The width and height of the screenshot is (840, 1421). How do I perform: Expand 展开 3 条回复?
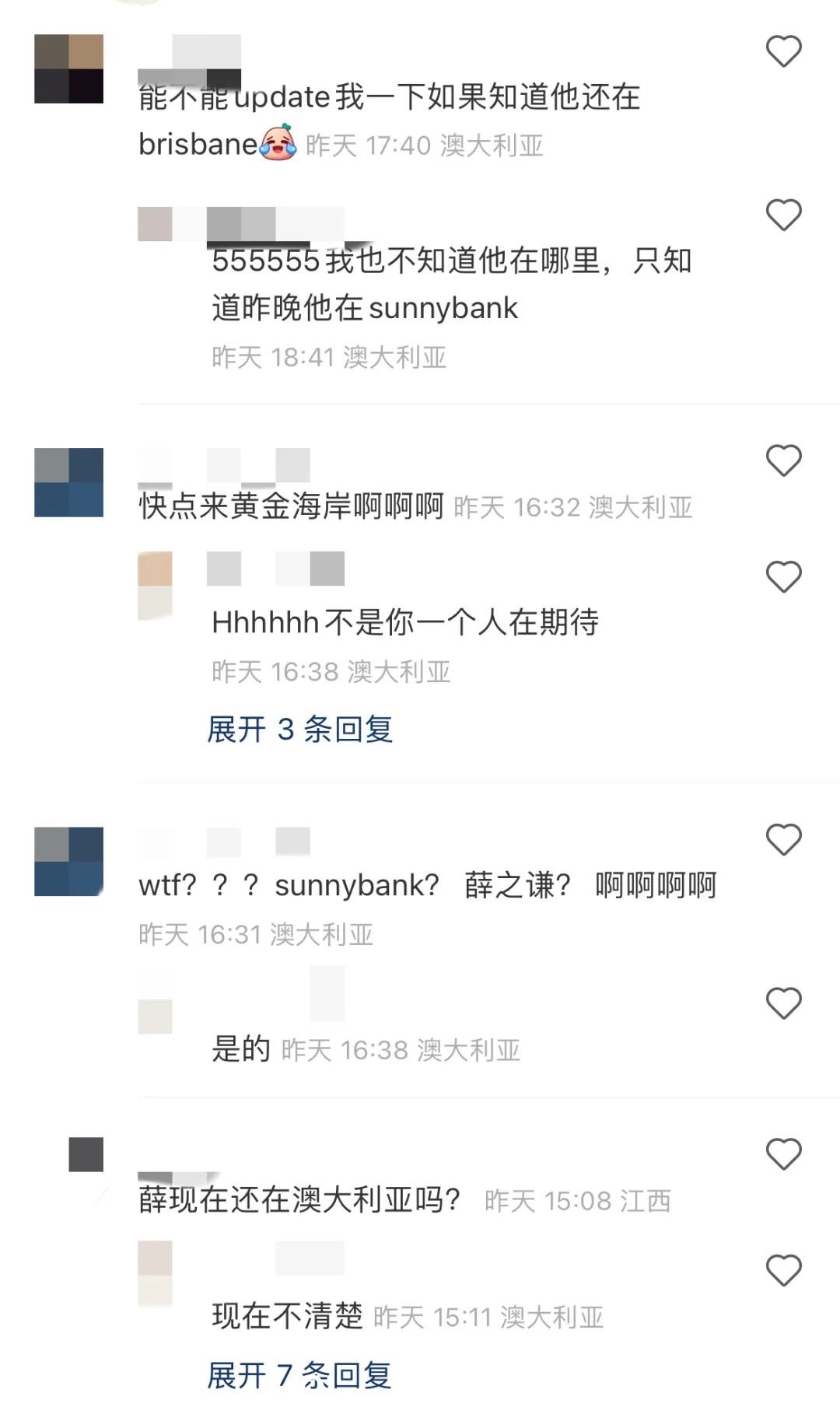tap(299, 730)
